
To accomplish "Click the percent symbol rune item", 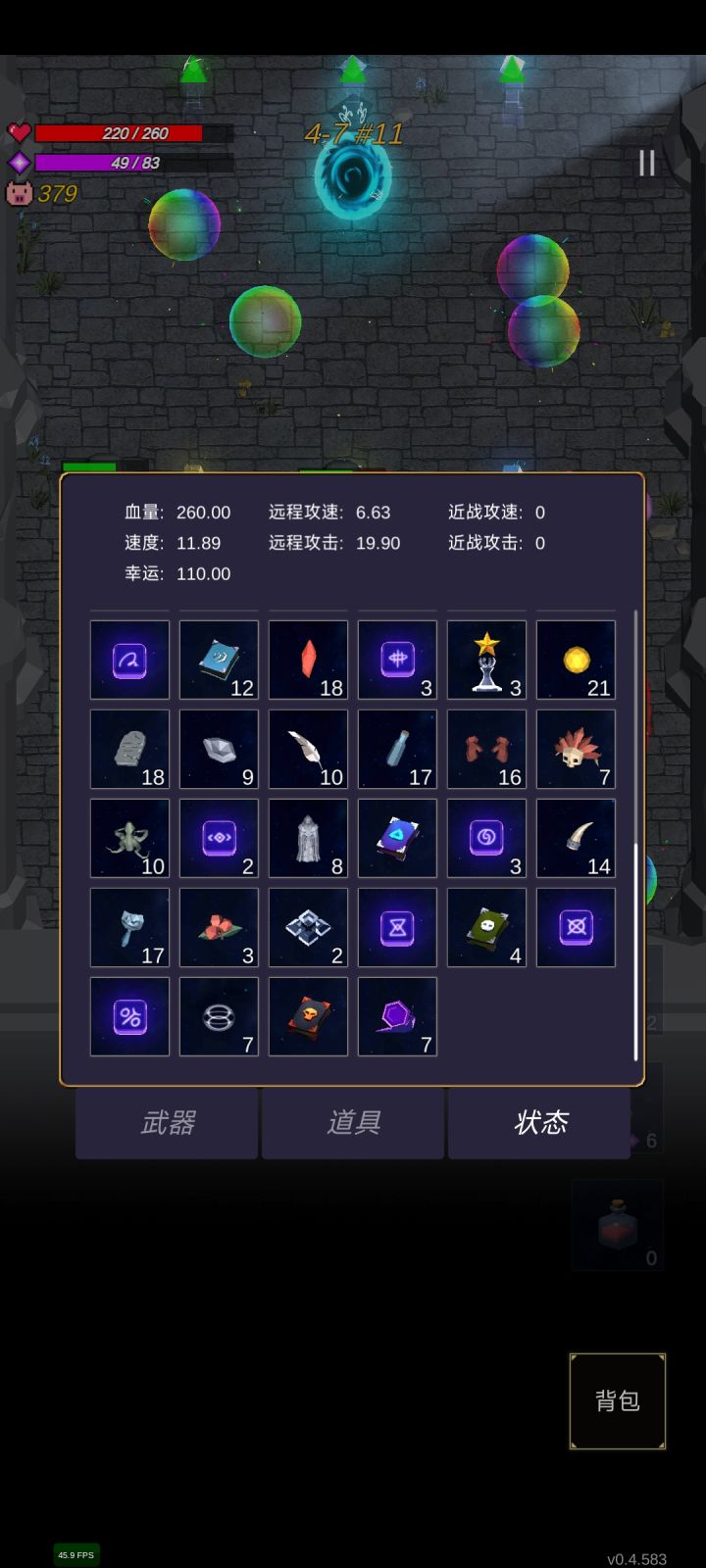I will click(x=129, y=1016).
